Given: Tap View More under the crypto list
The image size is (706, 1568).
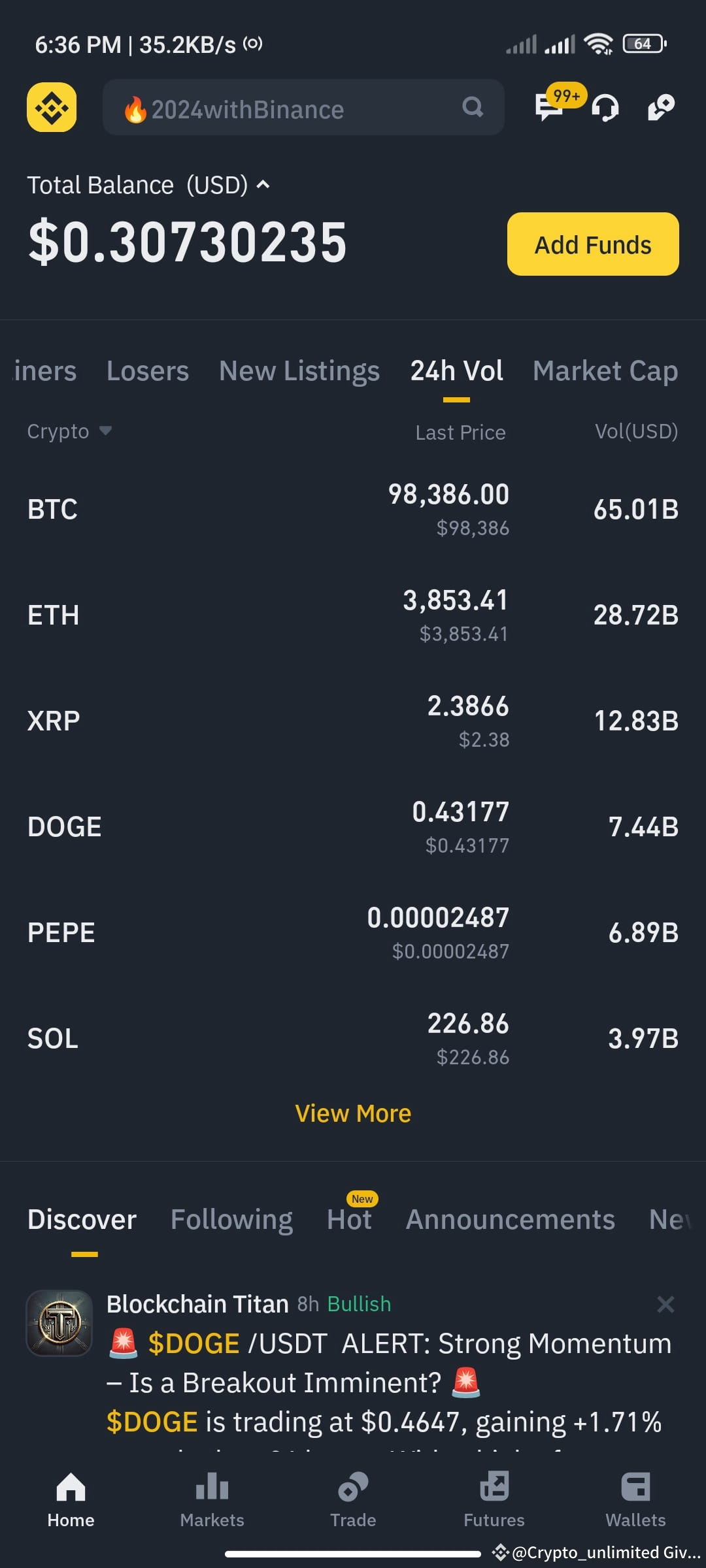Looking at the screenshot, I should pos(353,1113).
